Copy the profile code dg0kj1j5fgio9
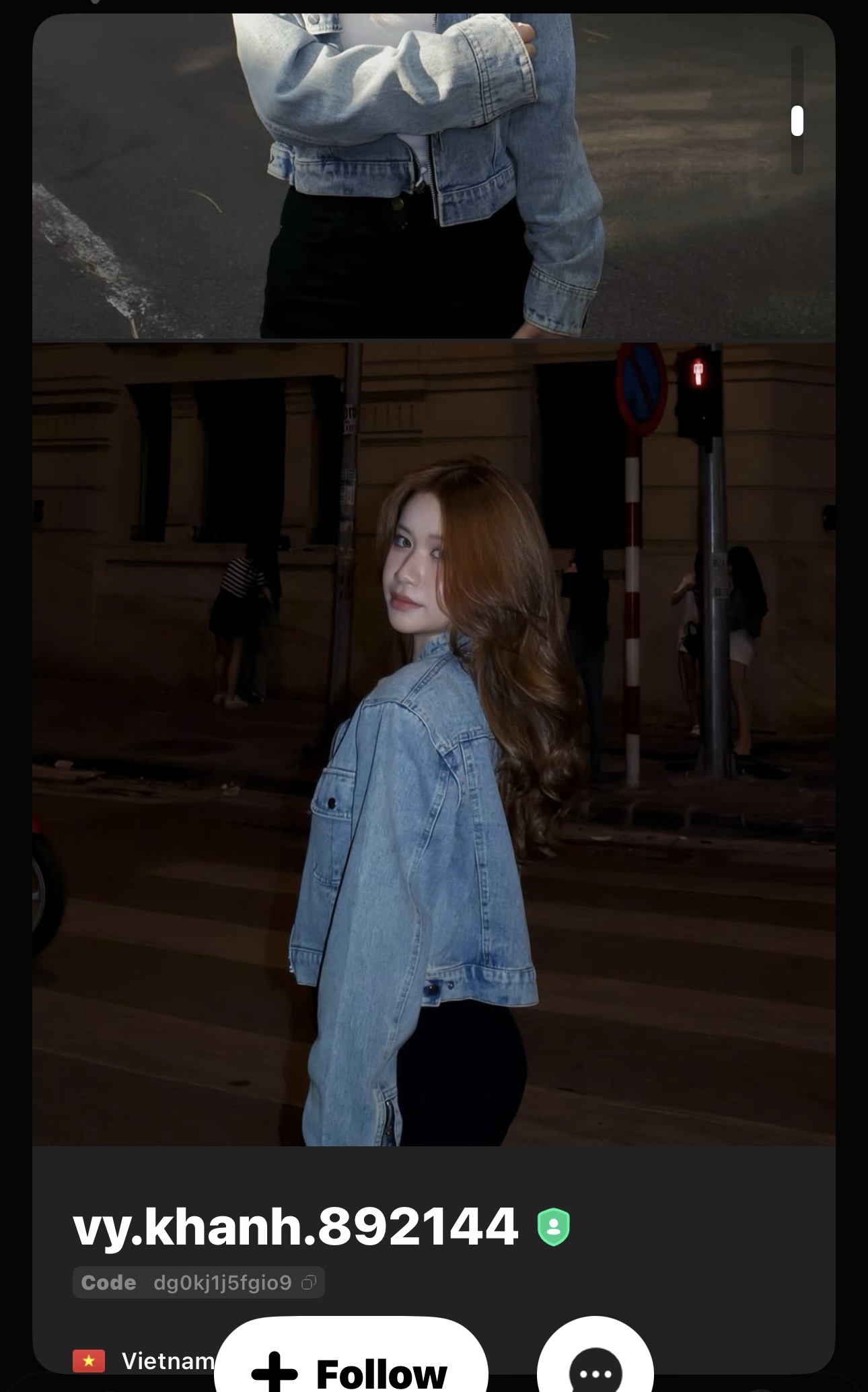 [309, 1283]
